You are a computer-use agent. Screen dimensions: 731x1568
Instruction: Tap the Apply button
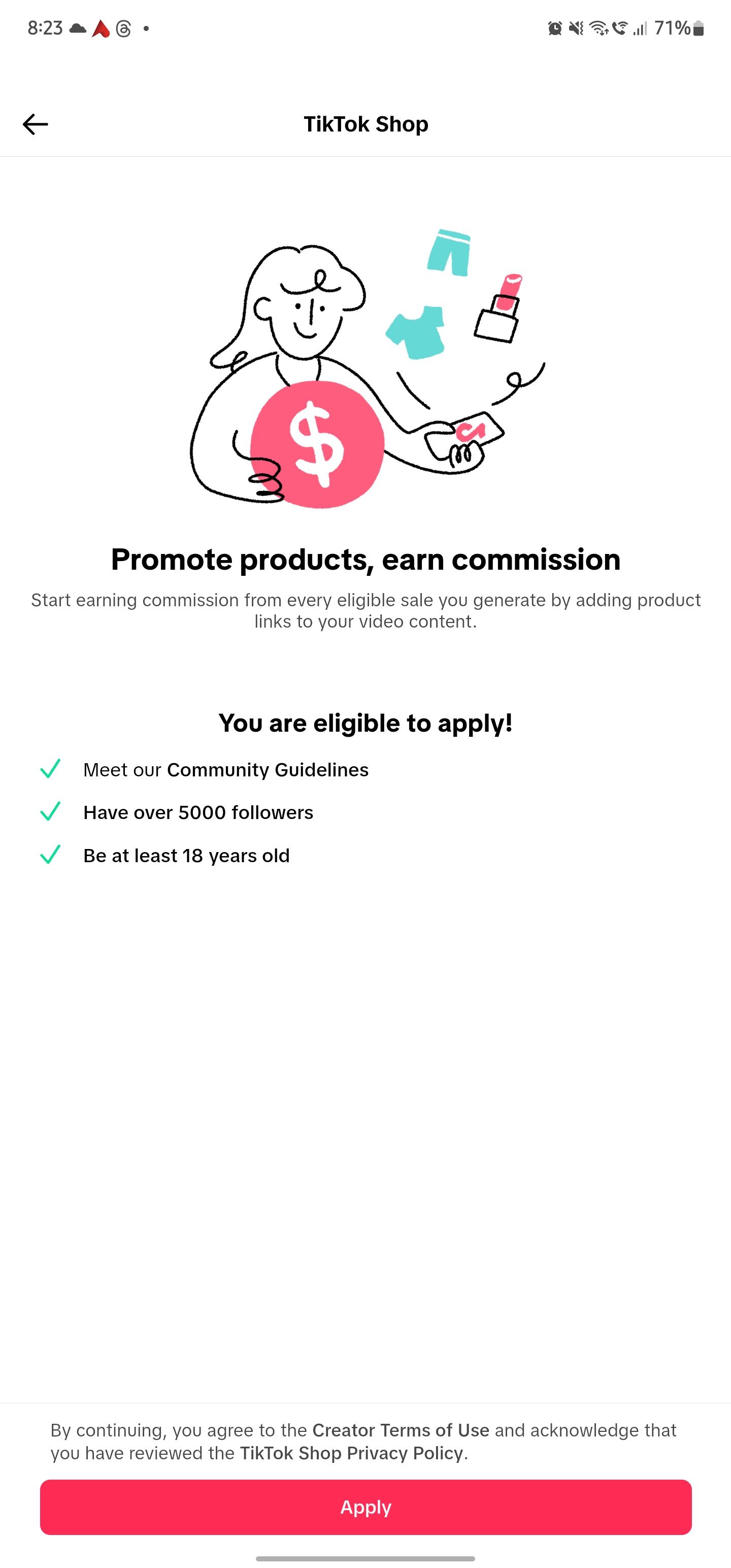pyautogui.click(x=365, y=1507)
